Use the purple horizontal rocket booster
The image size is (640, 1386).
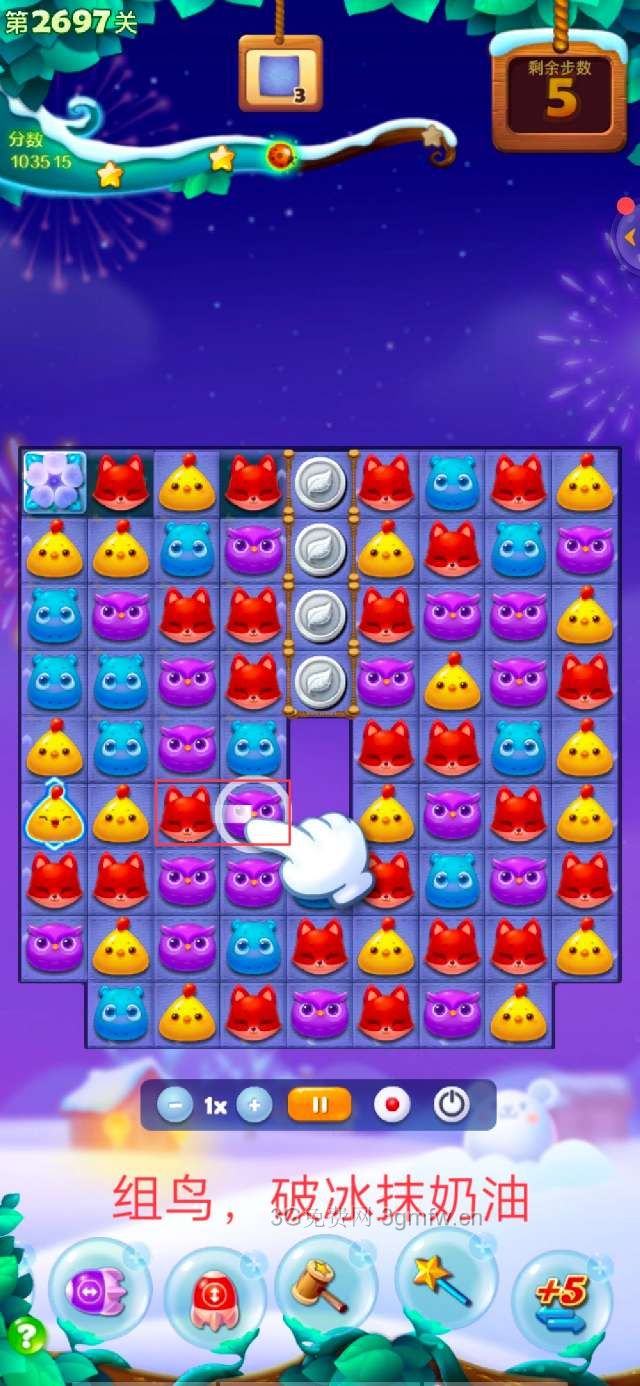pos(99,1290)
